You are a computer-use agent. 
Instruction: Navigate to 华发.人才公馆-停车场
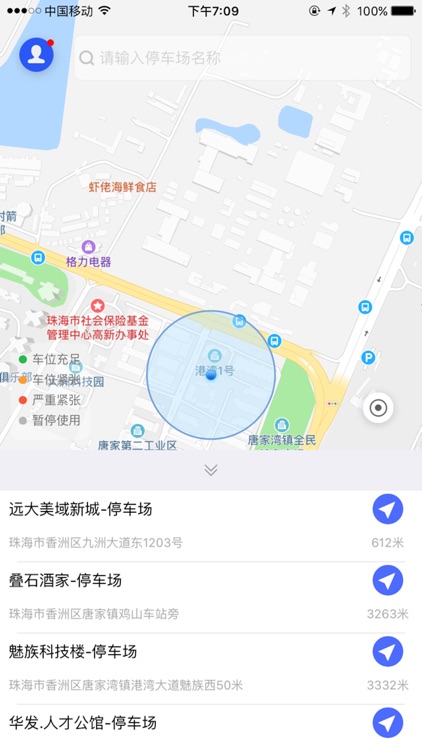[x=388, y=723]
